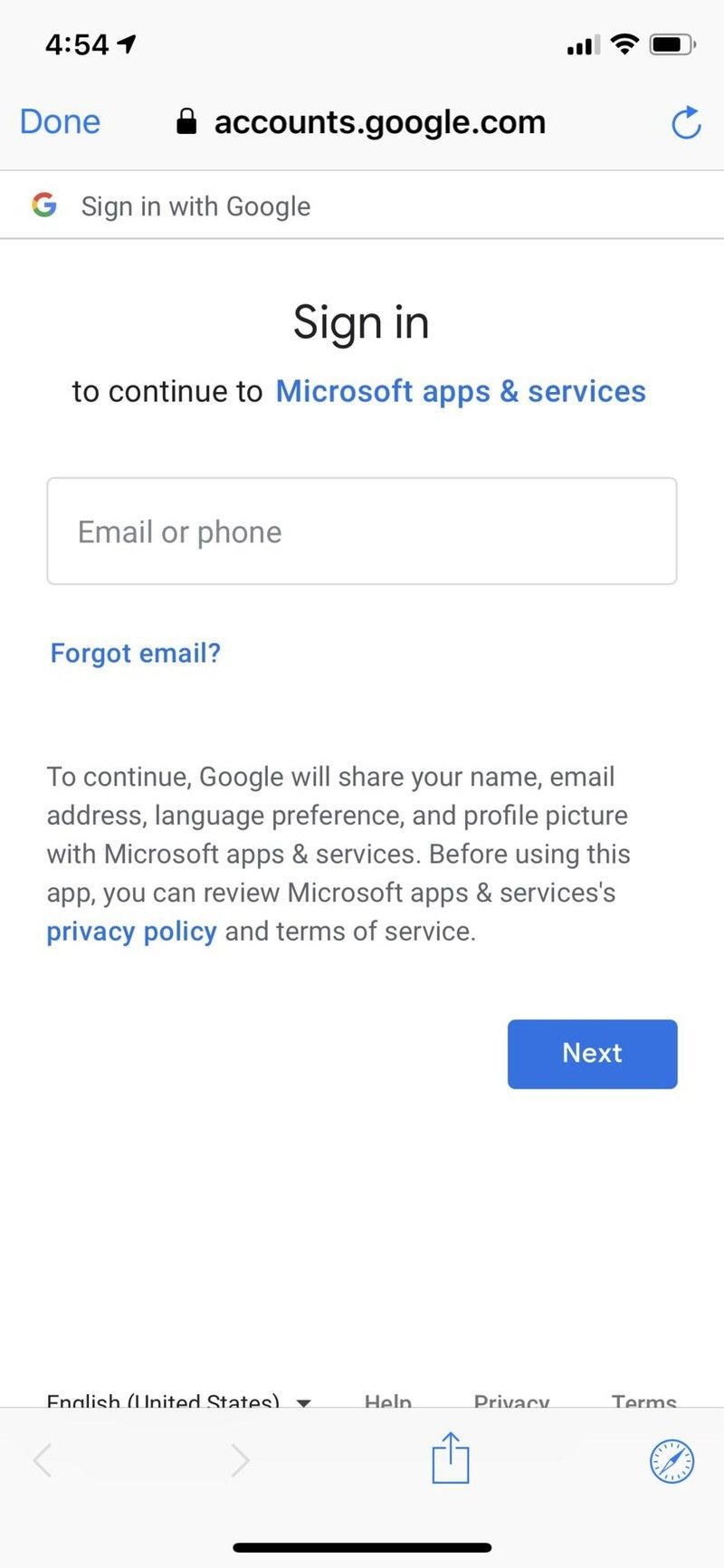Open the Privacy footer link

coord(511,1400)
